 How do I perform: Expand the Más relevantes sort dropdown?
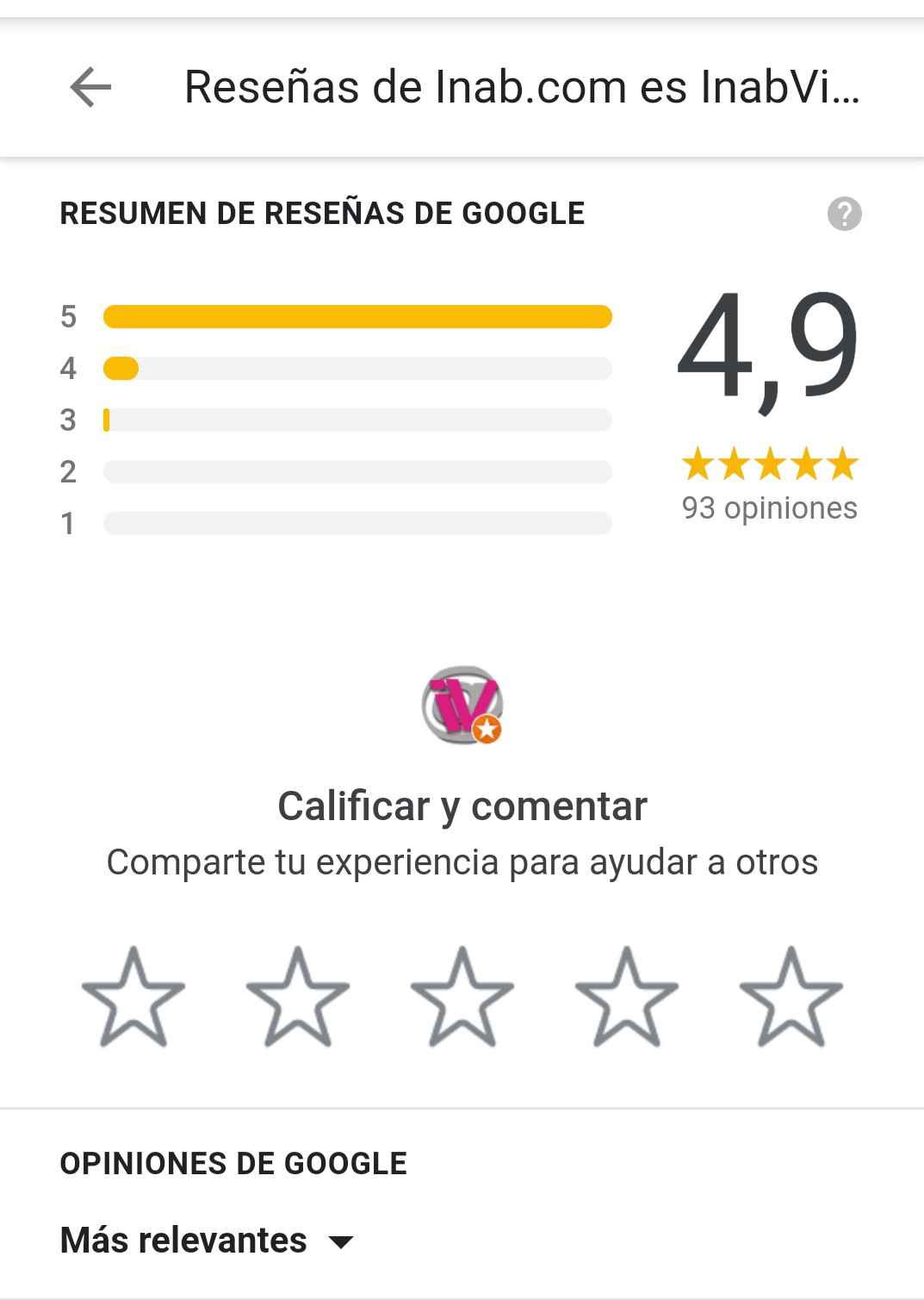(207, 1241)
